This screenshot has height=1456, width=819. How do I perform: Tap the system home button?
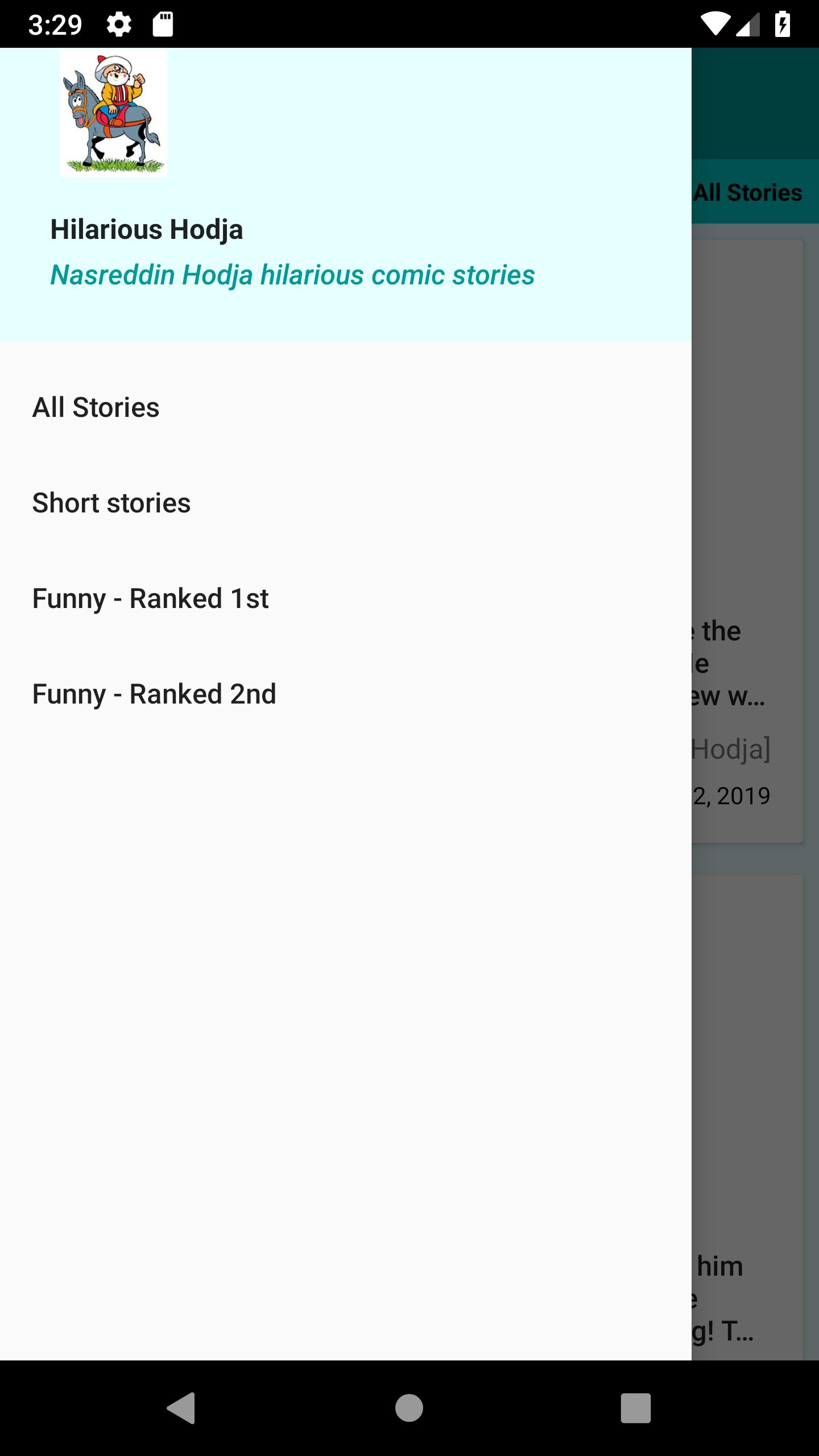point(409,1408)
